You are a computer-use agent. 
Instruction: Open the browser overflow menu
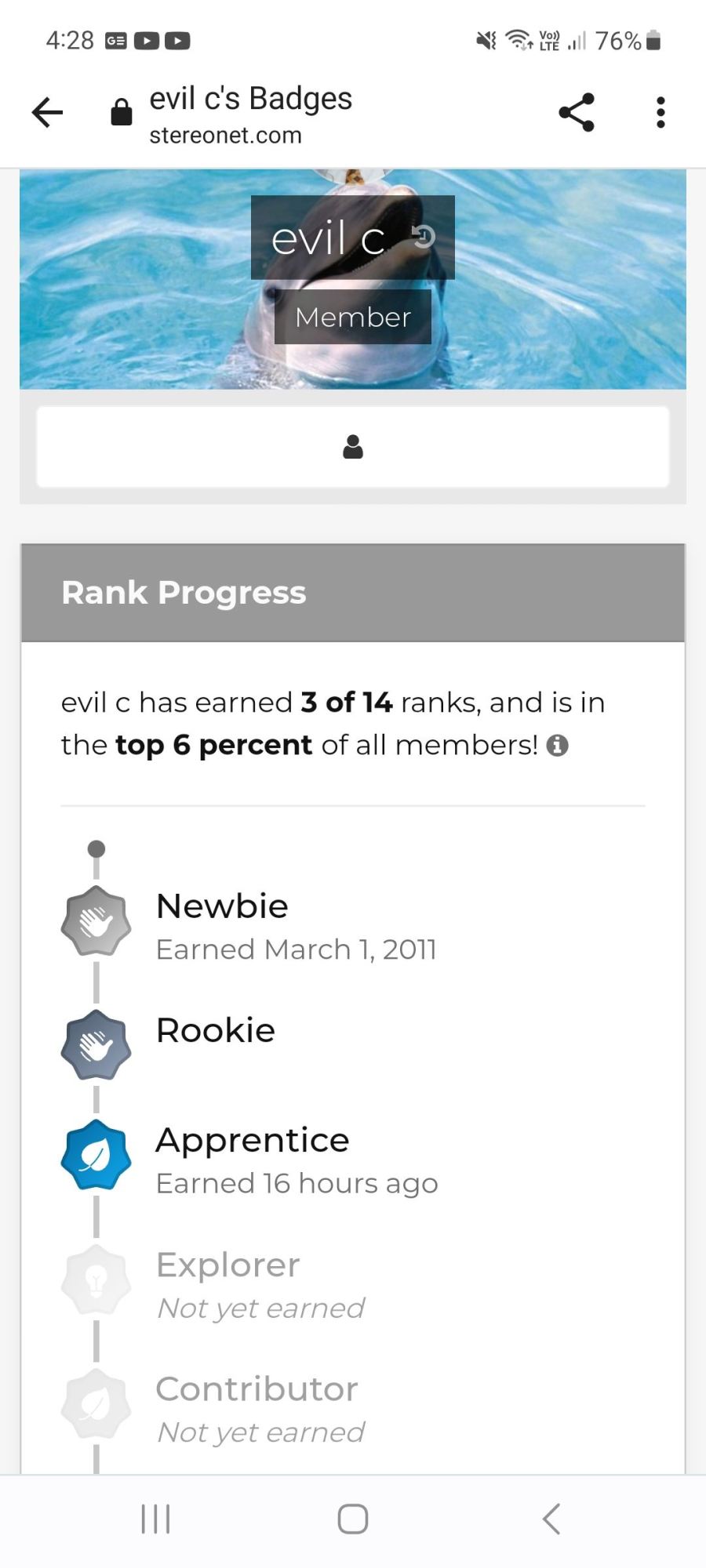661,113
